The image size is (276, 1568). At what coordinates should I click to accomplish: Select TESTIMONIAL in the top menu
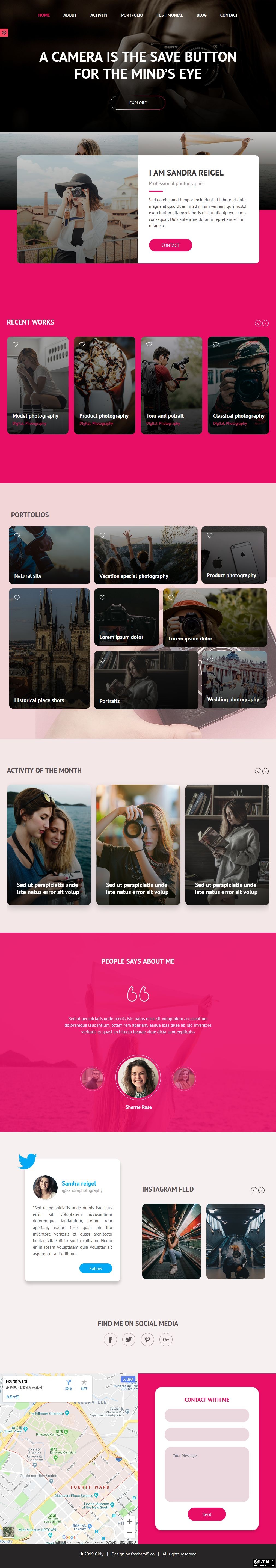coord(169,15)
